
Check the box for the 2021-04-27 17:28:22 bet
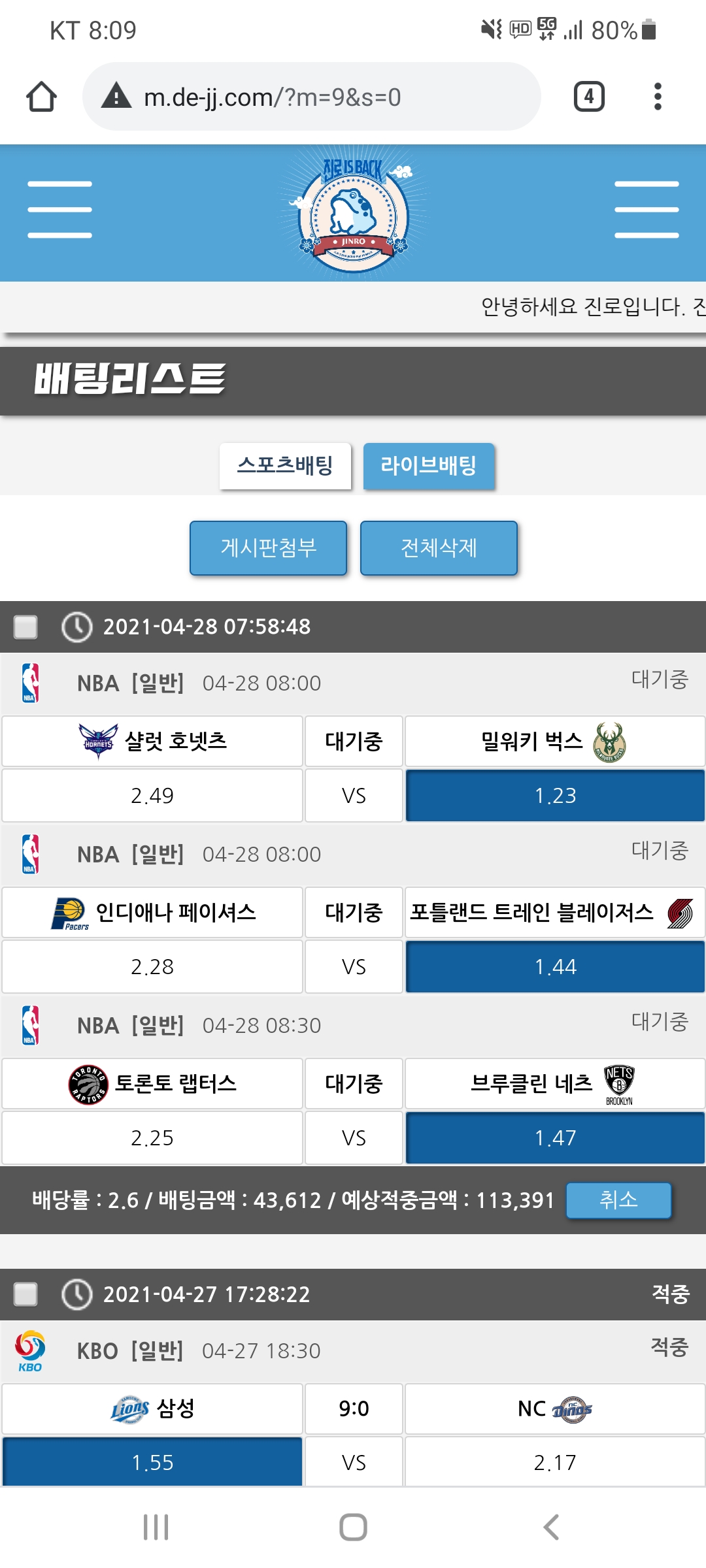click(26, 1294)
